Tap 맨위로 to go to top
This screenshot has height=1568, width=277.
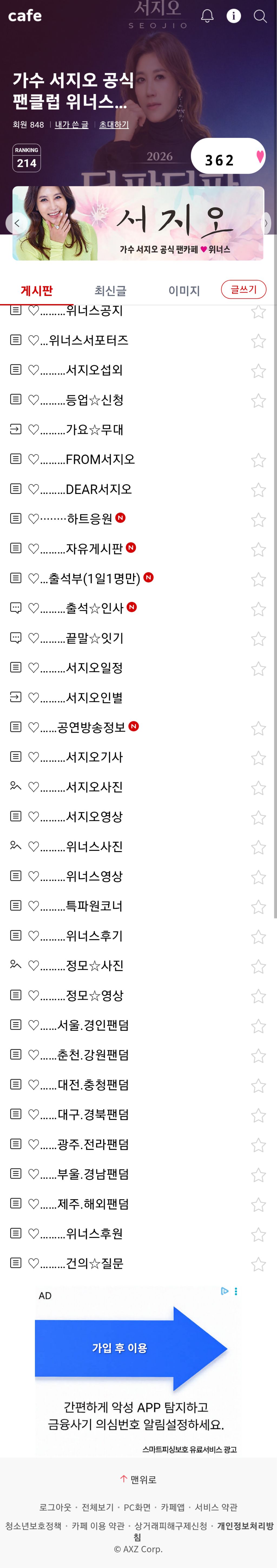(x=138, y=1480)
